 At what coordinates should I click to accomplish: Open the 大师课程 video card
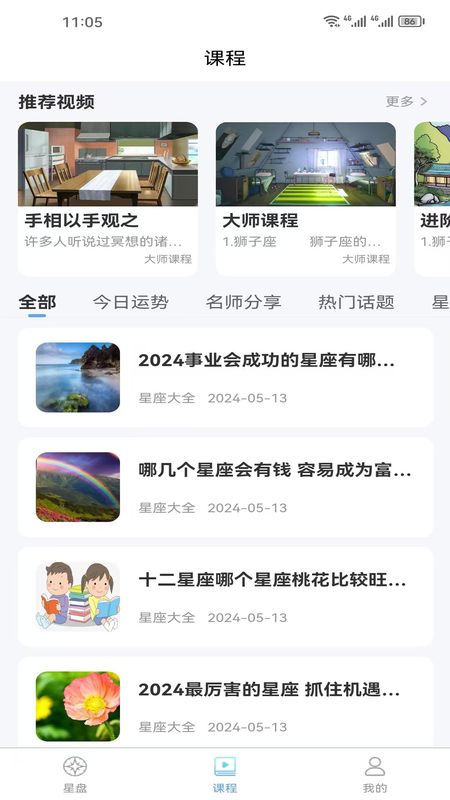pos(306,199)
